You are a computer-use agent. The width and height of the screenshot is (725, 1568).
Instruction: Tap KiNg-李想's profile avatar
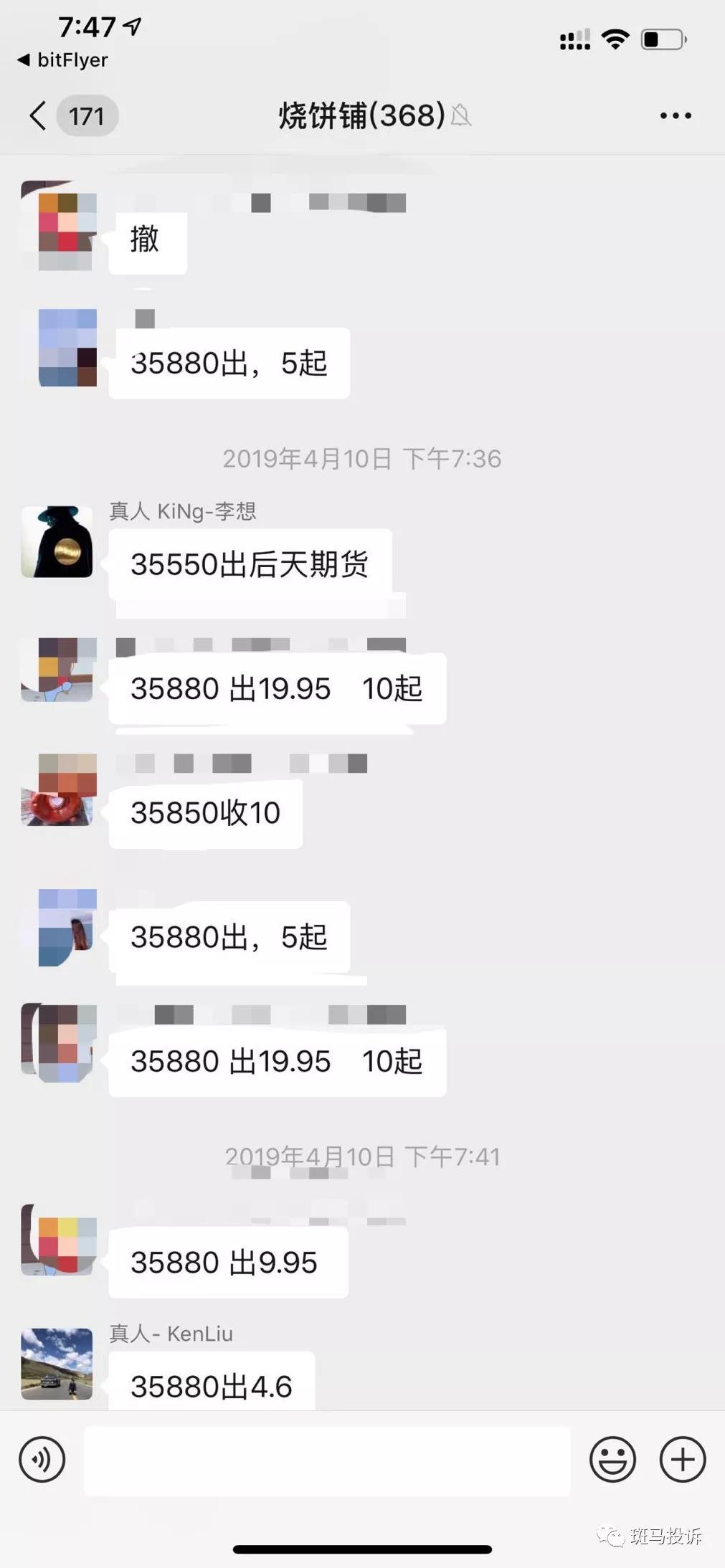[57, 543]
